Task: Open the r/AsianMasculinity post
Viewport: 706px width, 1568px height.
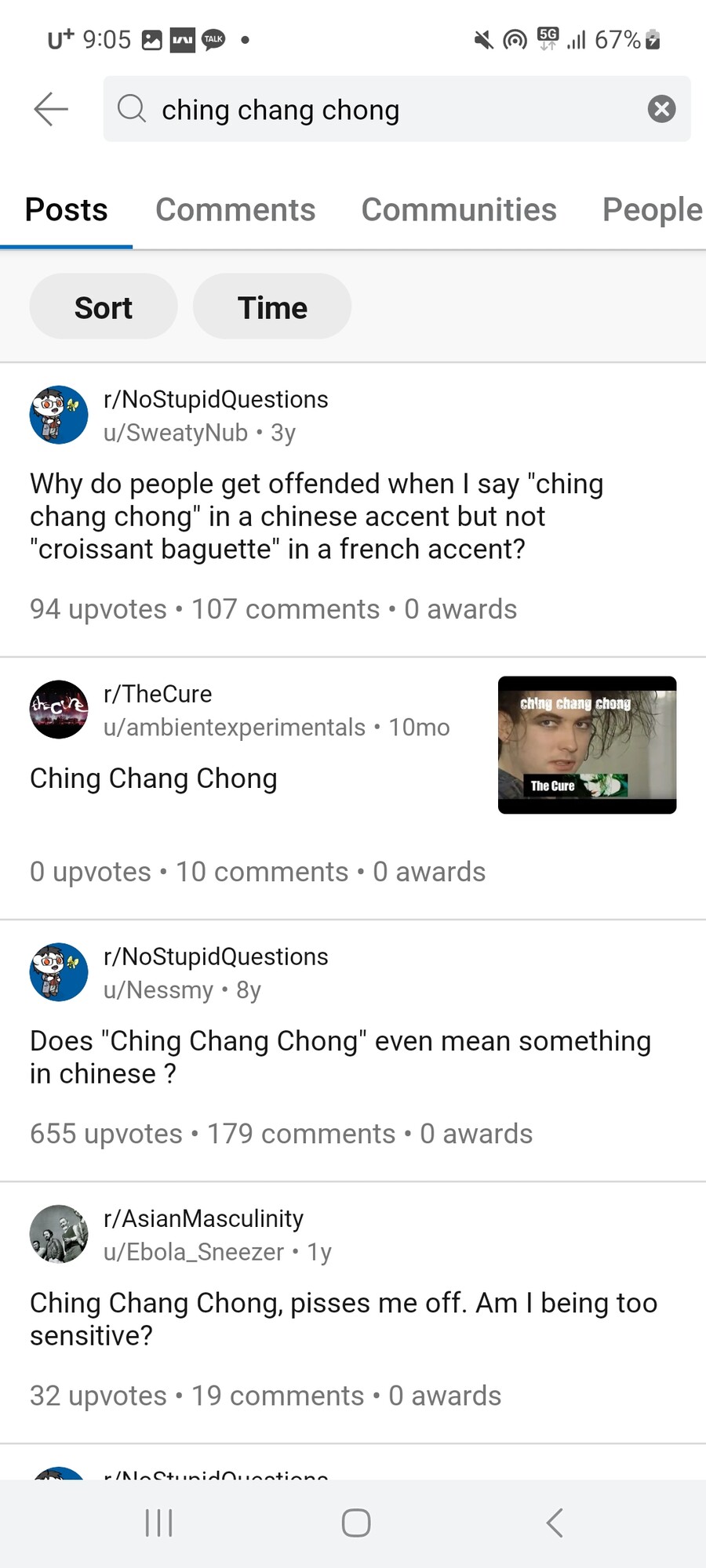Action: [343, 1319]
